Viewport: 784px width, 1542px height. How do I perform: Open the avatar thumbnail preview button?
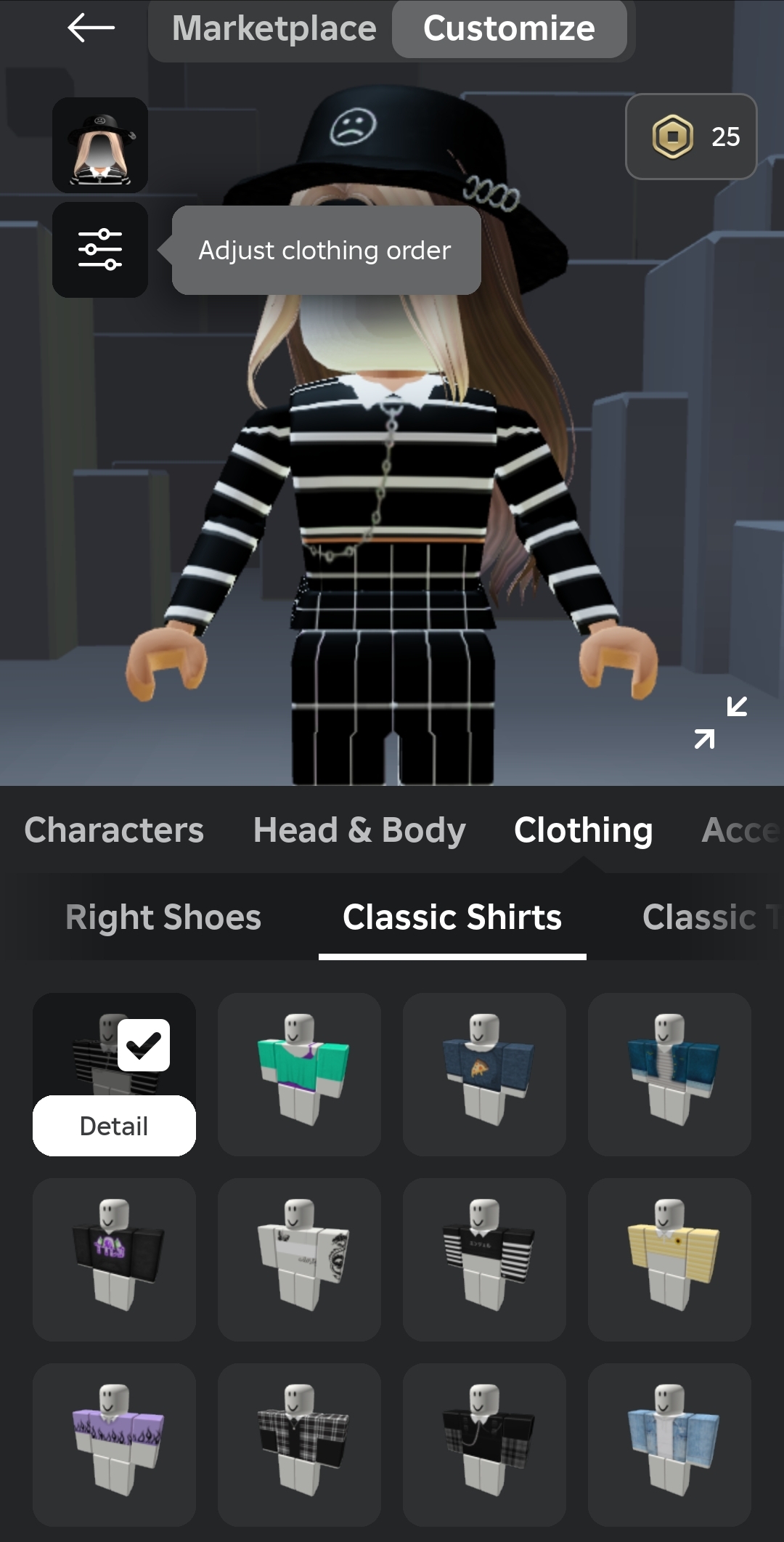pyautogui.click(x=100, y=145)
